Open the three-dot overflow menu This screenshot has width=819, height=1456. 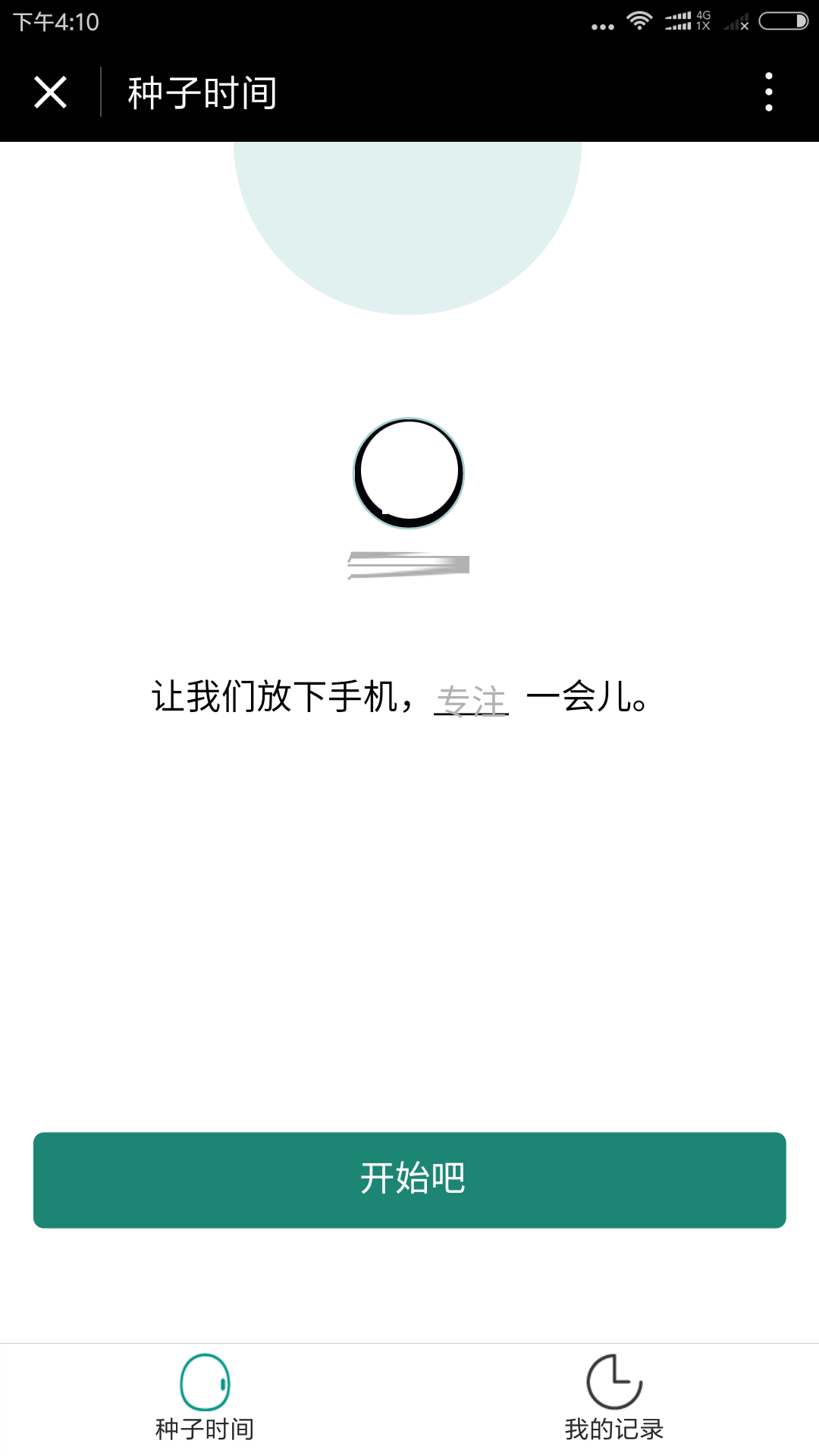pyautogui.click(x=768, y=93)
